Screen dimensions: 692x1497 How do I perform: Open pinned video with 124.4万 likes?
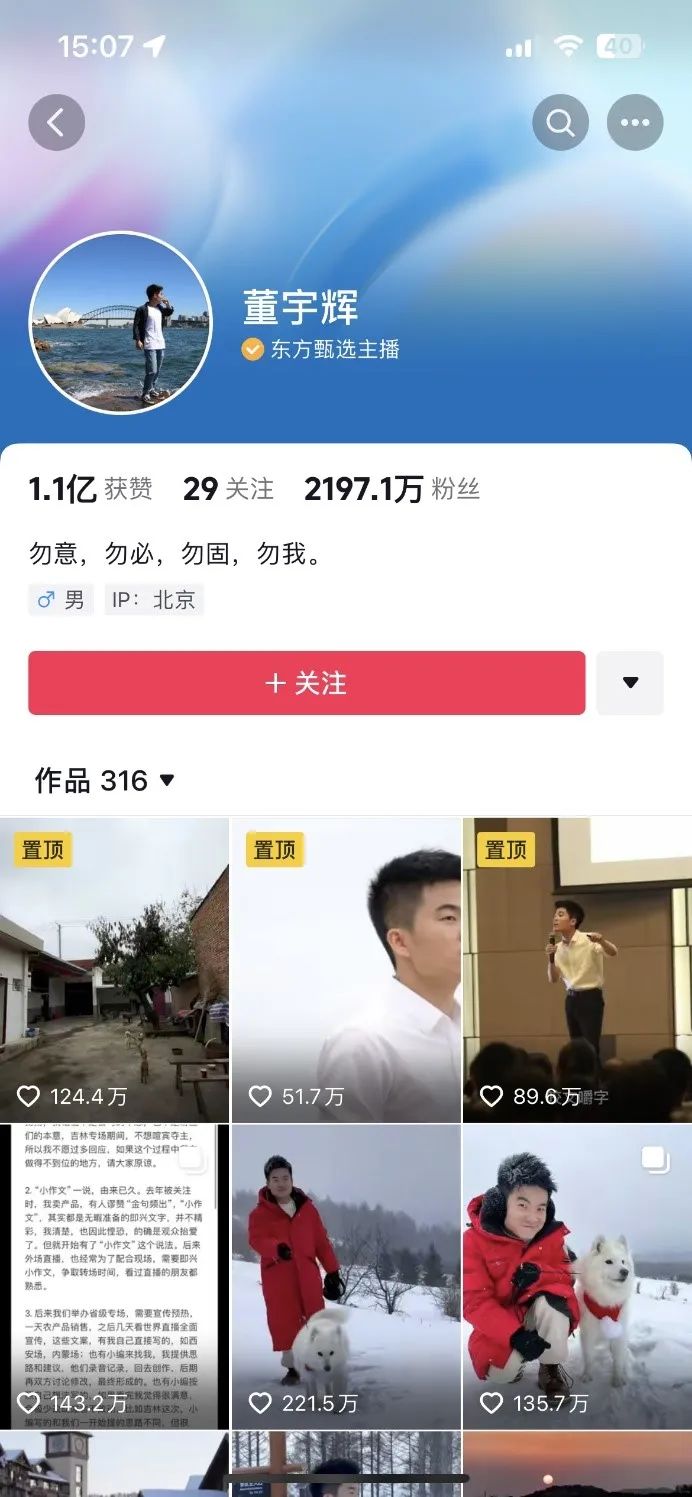tap(114, 970)
